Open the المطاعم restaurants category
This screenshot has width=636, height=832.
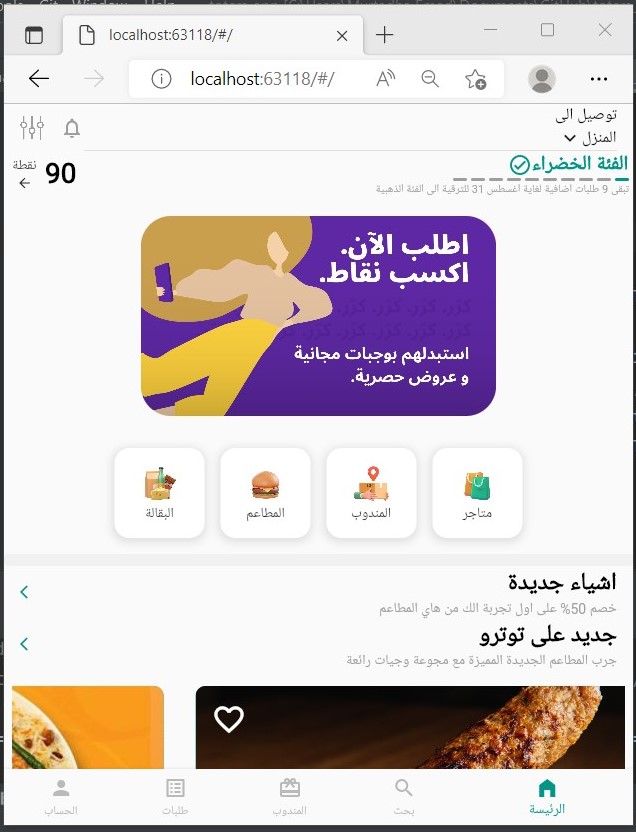coord(265,492)
